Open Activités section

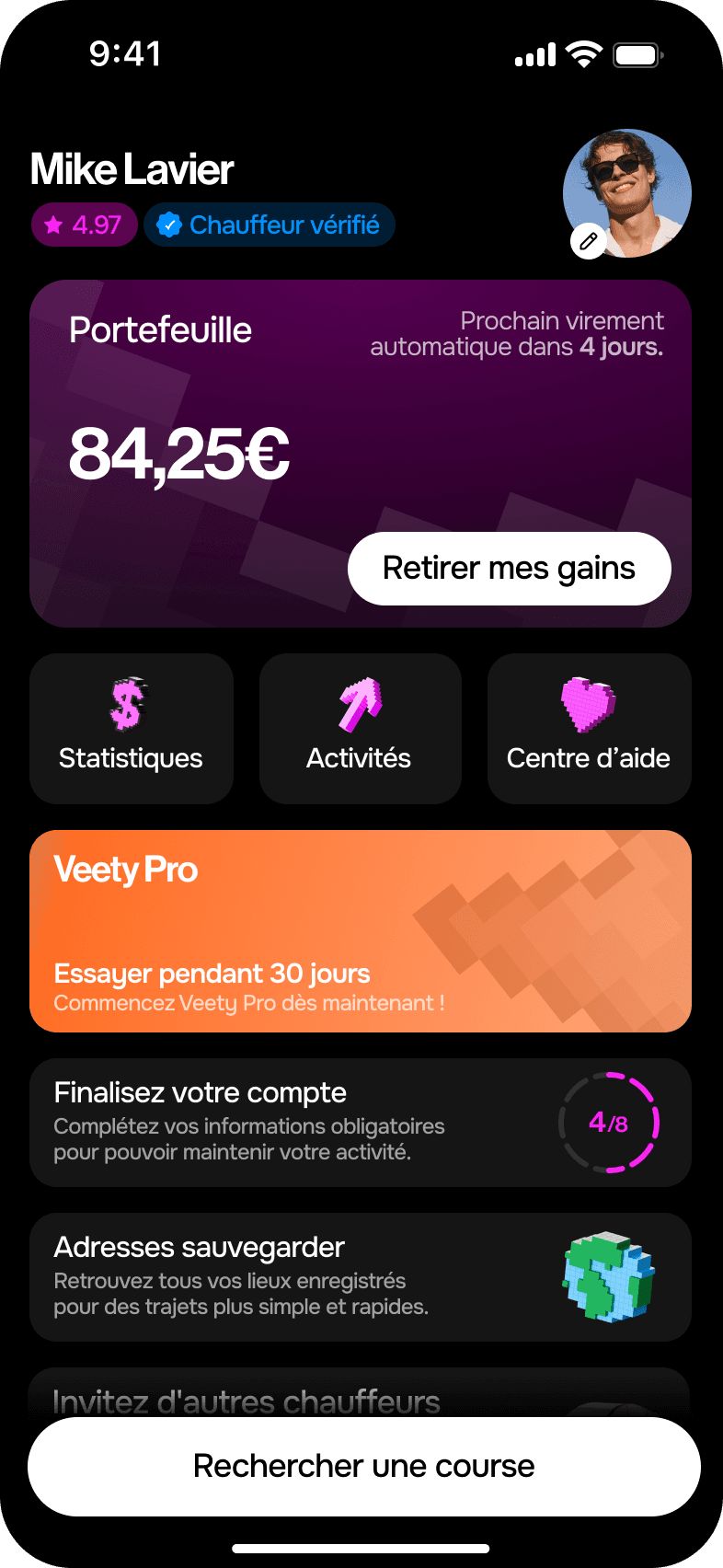(x=360, y=729)
